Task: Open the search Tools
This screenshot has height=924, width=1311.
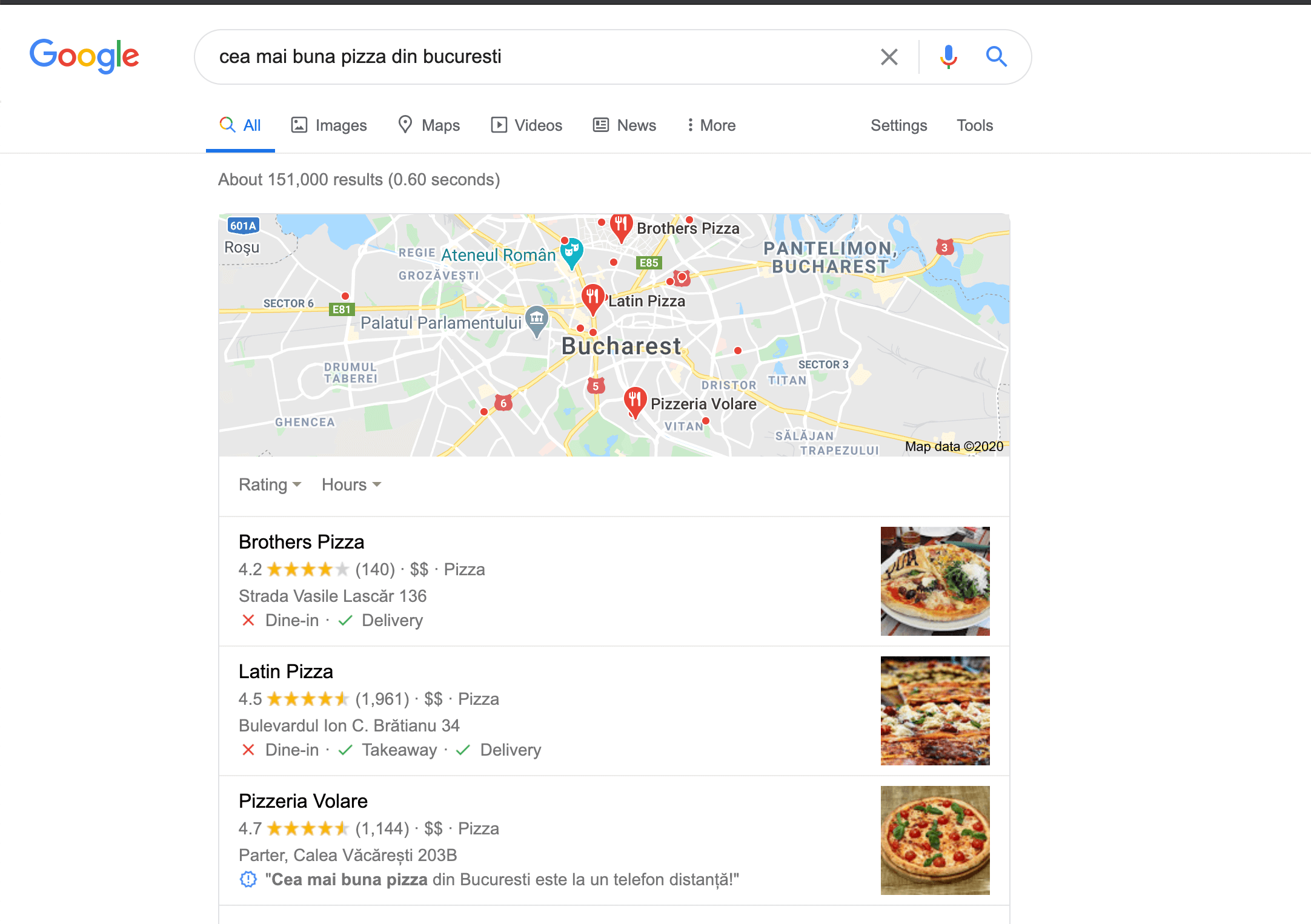Action: pos(974,125)
